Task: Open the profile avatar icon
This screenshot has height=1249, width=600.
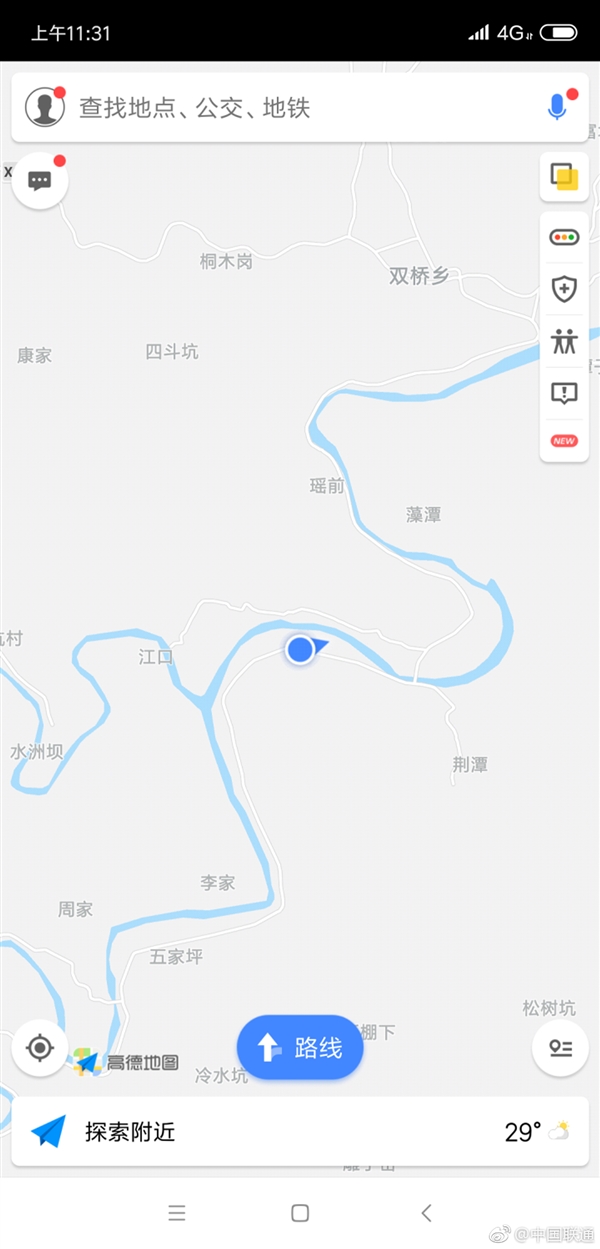Action: click(x=45, y=107)
